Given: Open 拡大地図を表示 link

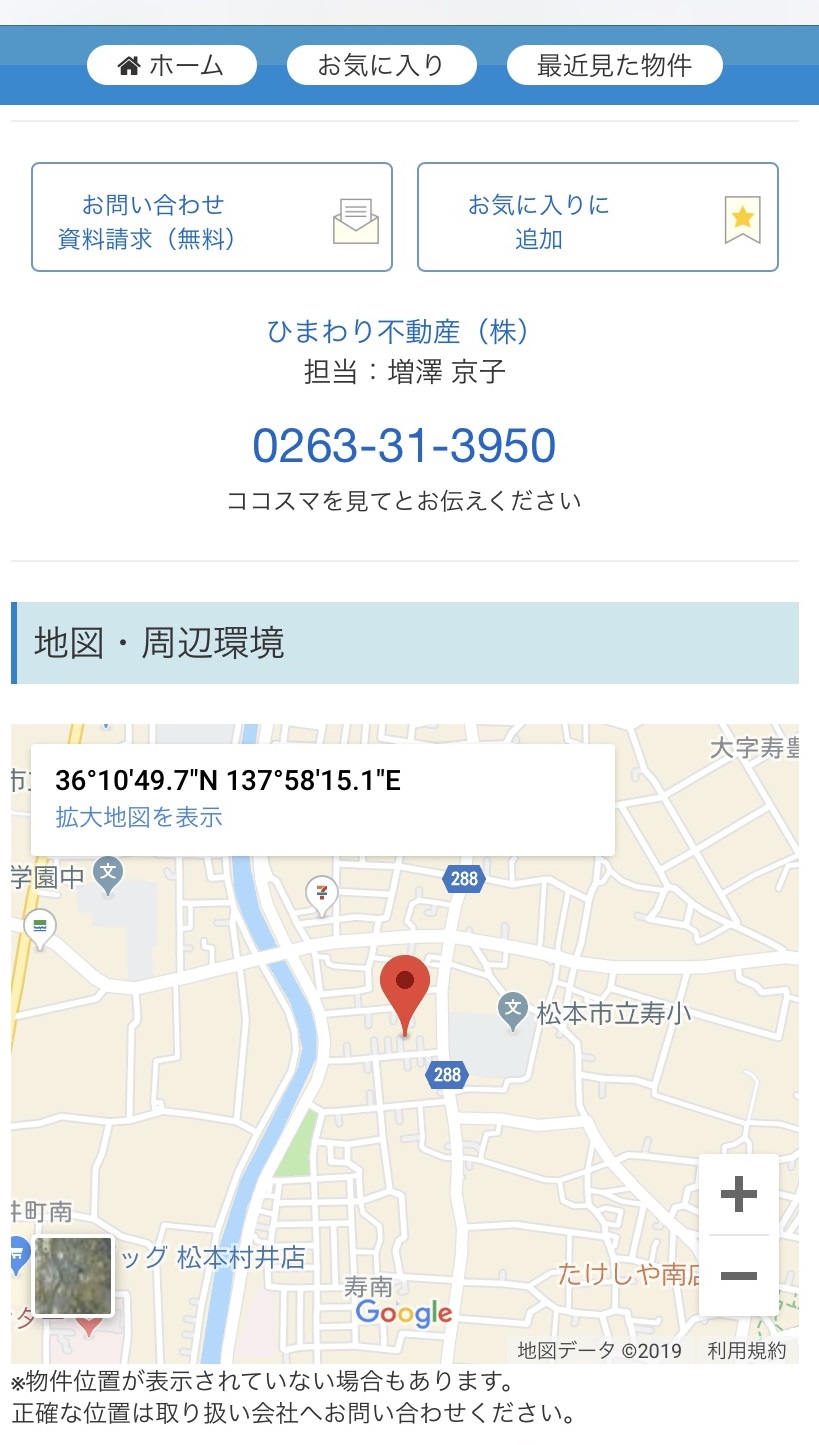Looking at the screenshot, I should click(x=139, y=817).
